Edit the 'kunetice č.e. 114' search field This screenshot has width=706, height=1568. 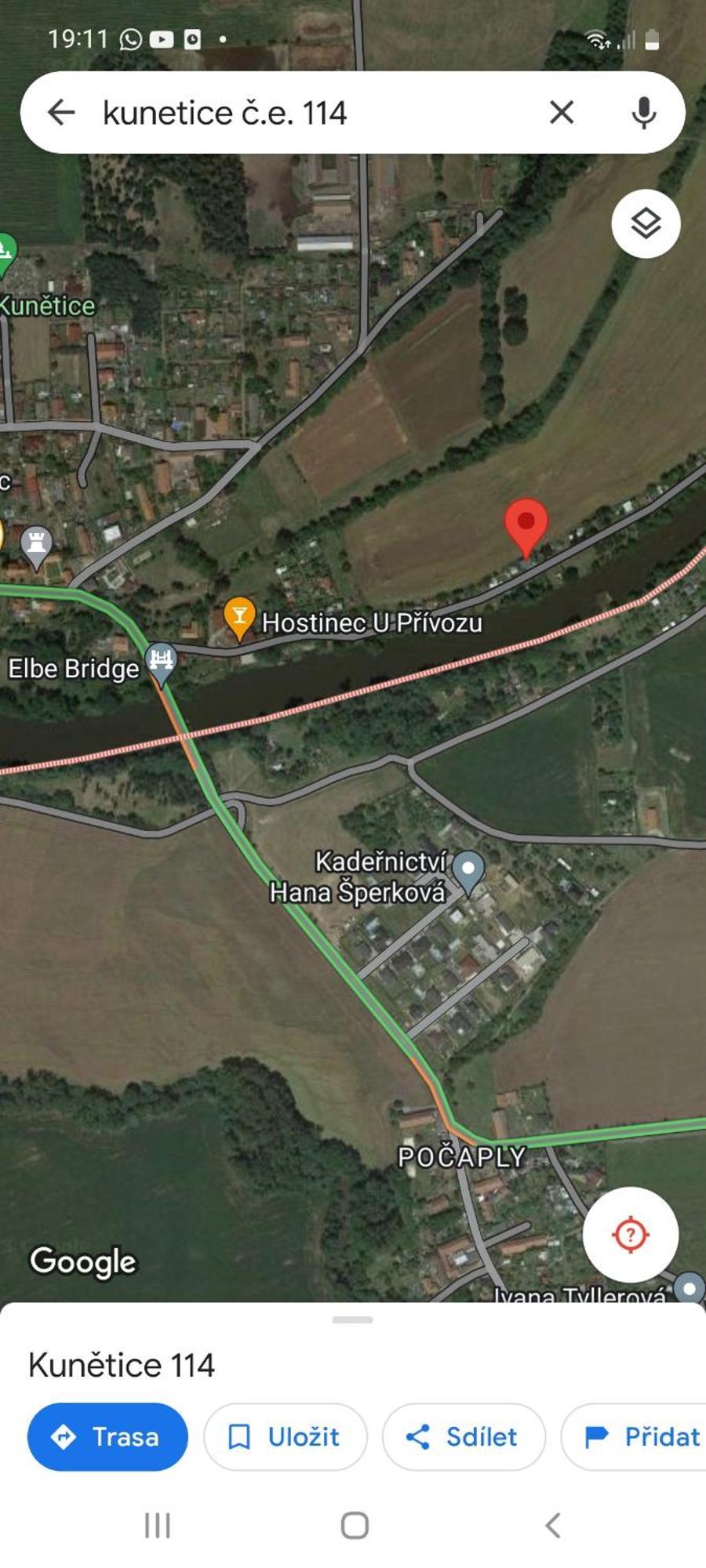click(314, 113)
